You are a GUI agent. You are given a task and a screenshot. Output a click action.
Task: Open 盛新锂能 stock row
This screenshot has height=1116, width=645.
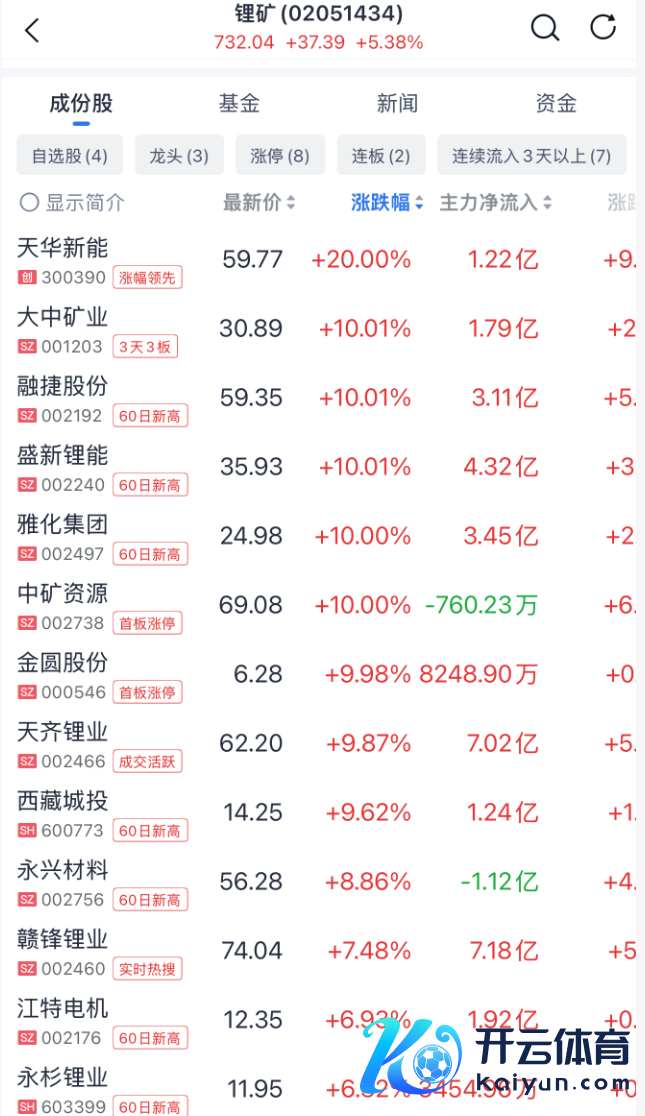(63, 455)
